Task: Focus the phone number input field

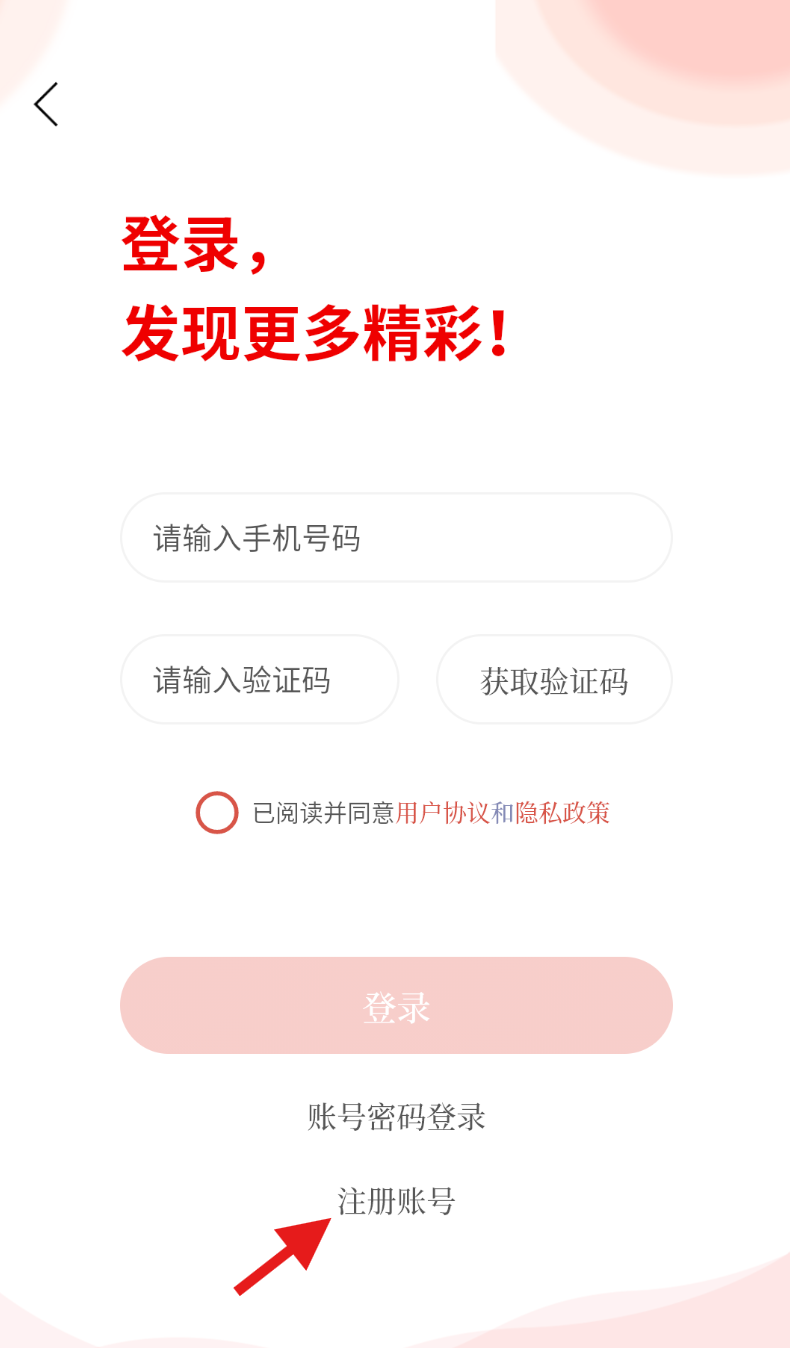Action: pos(396,538)
